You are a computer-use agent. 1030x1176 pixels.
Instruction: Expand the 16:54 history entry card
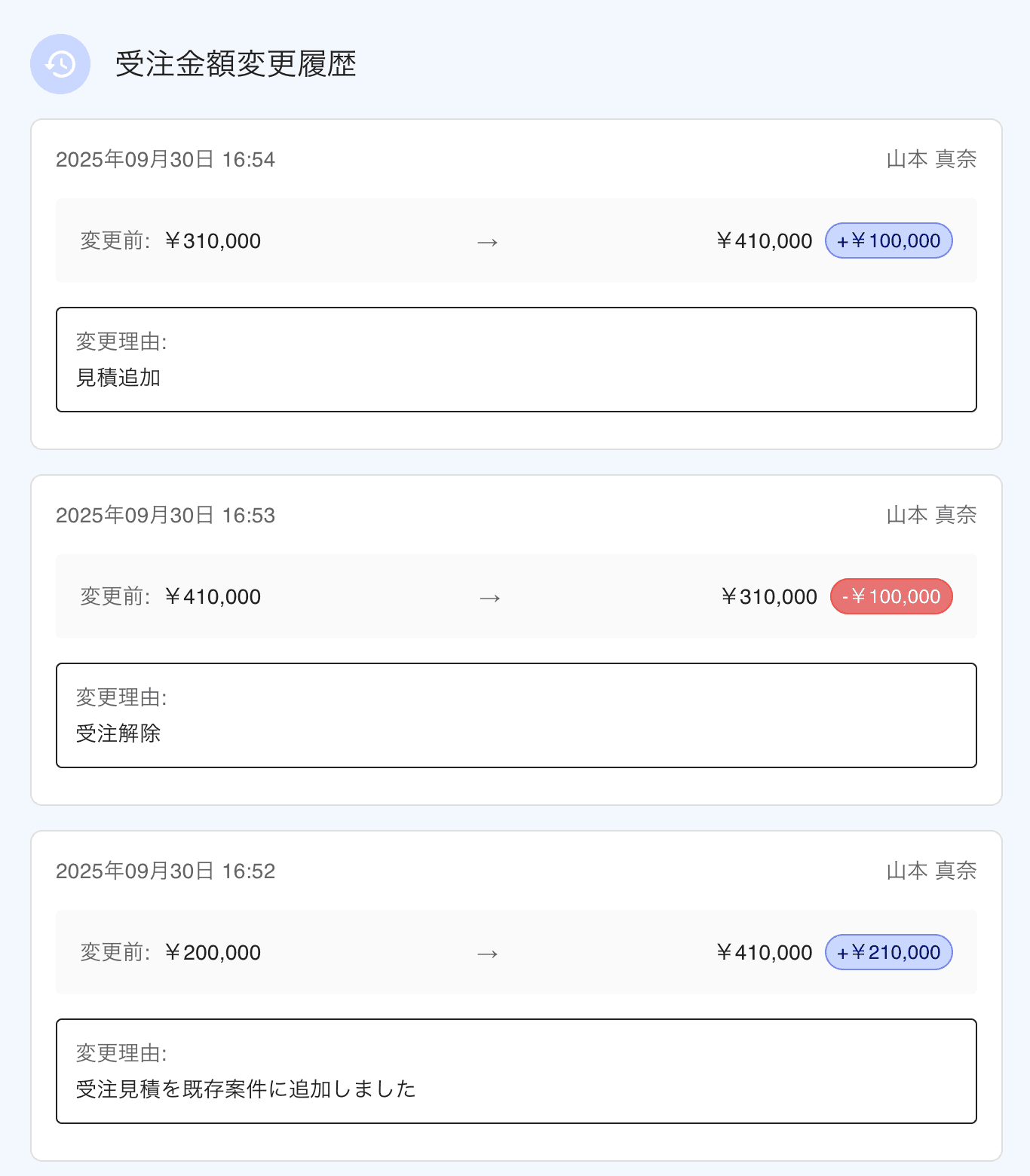(x=515, y=283)
